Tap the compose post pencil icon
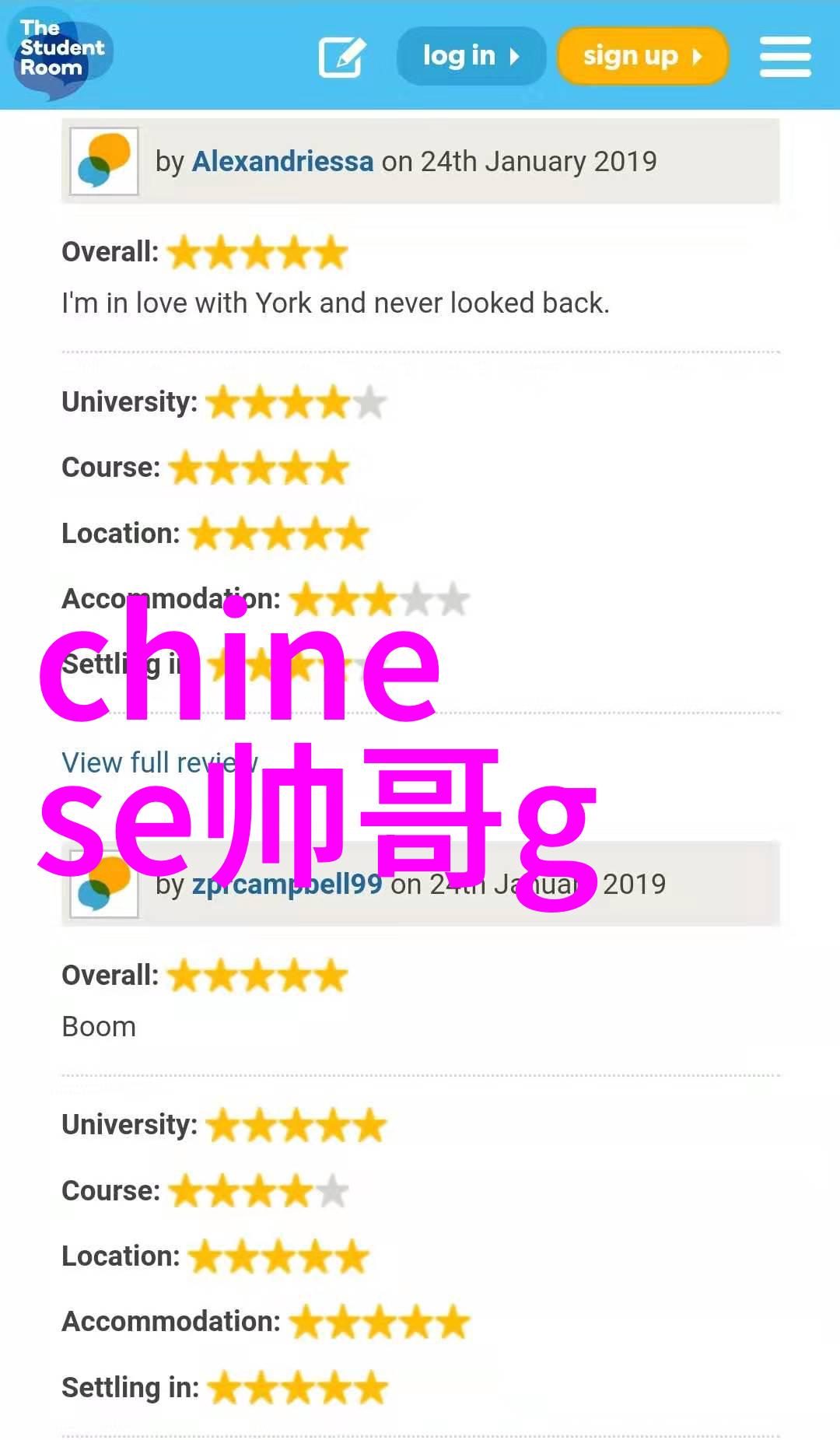Image resolution: width=840 pixels, height=1440 pixels. tap(341, 56)
